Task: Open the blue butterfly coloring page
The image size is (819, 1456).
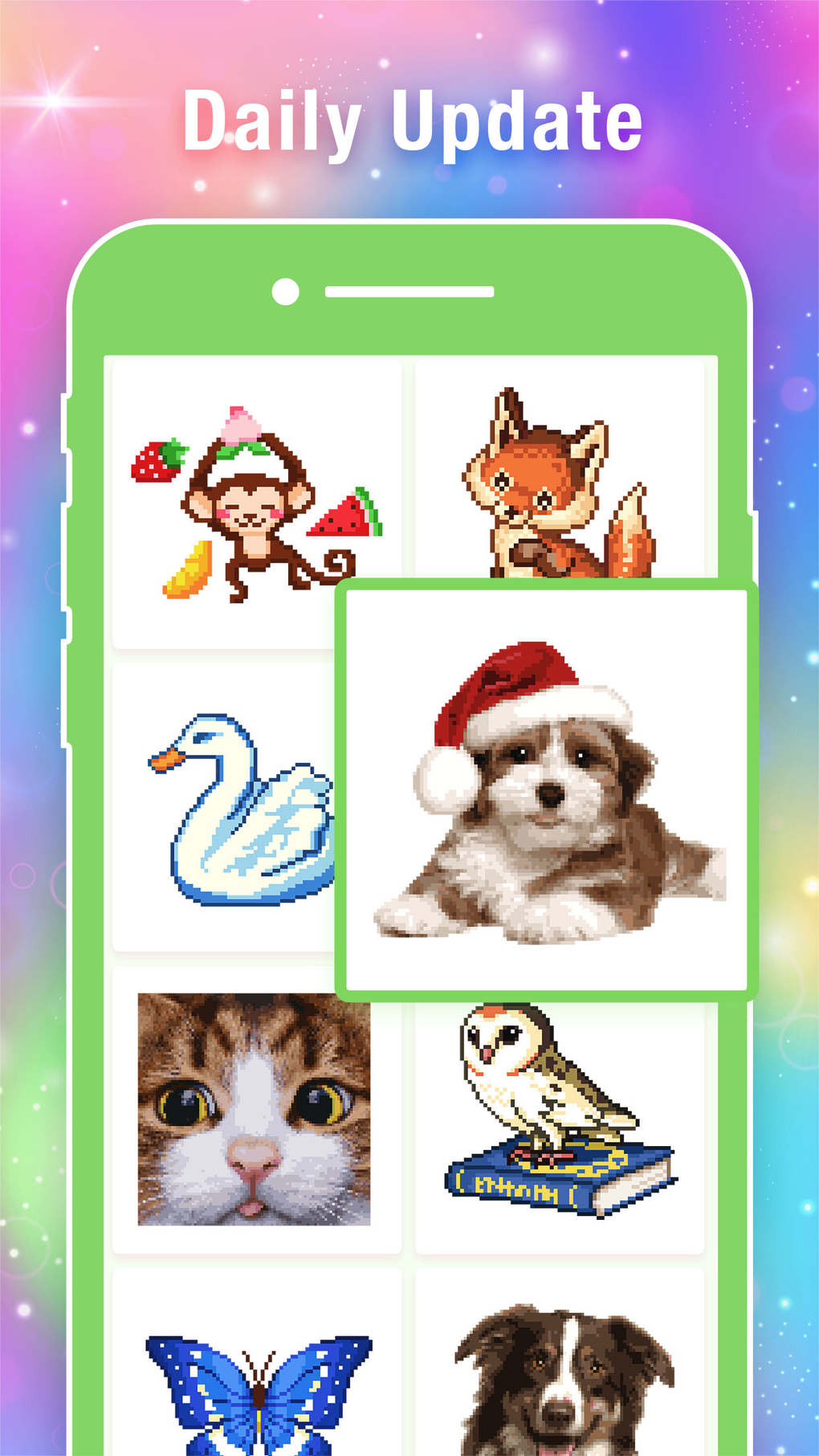Action: (257, 1389)
